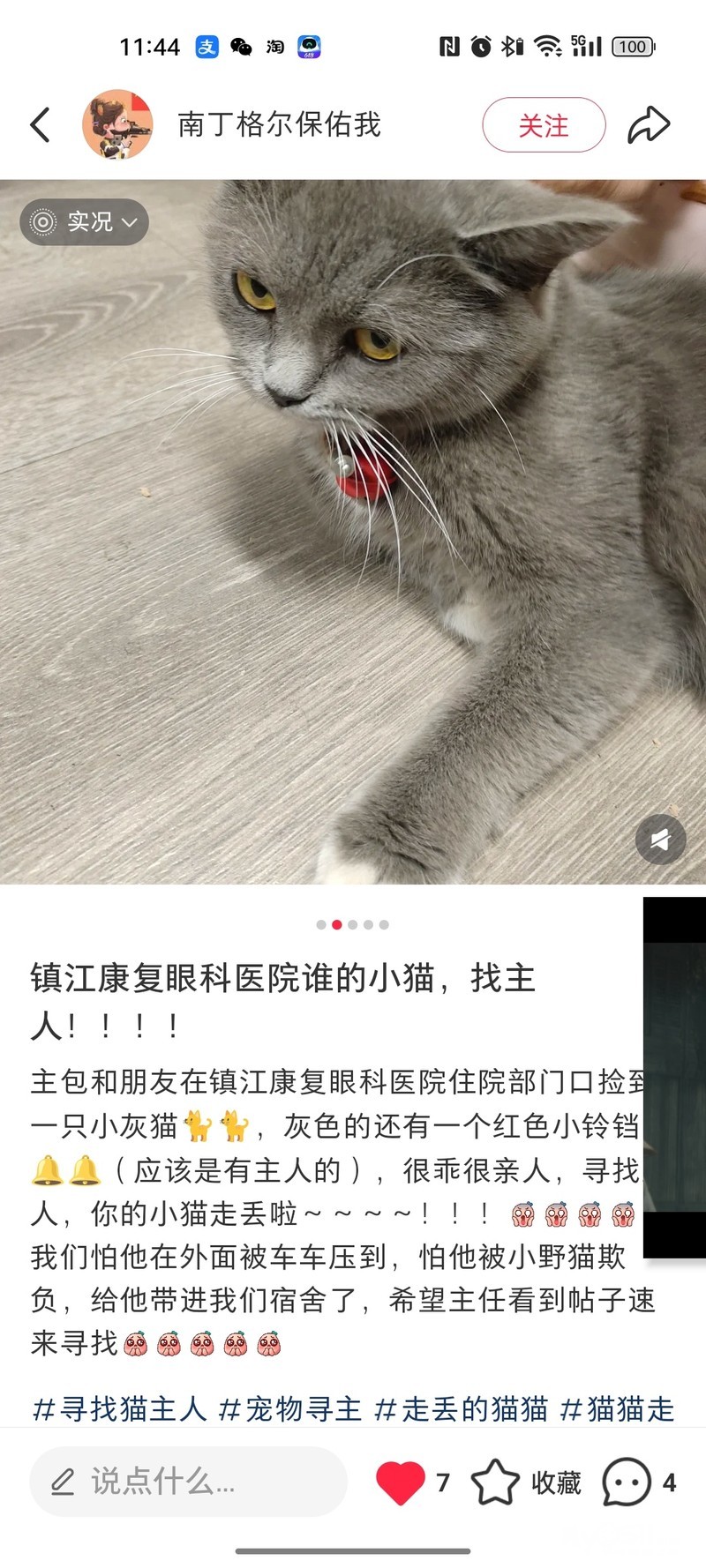The height and width of the screenshot is (1568, 706).
Task: Follow the author with 关注 button
Action: tap(544, 125)
